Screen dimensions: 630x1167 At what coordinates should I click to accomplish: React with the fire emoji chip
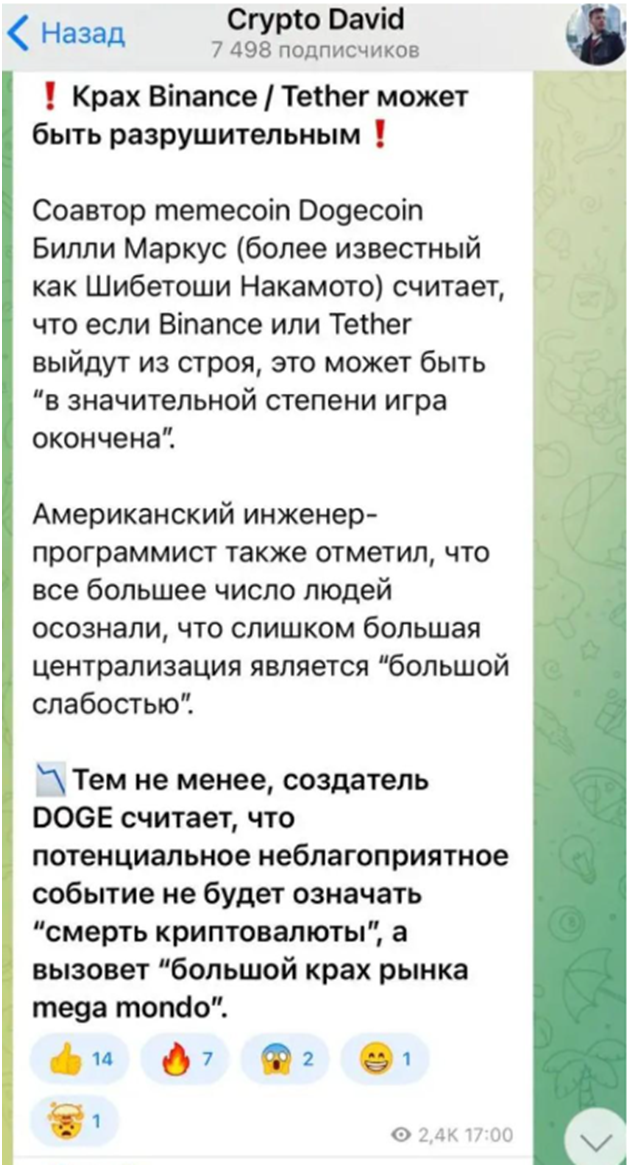click(184, 1061)
